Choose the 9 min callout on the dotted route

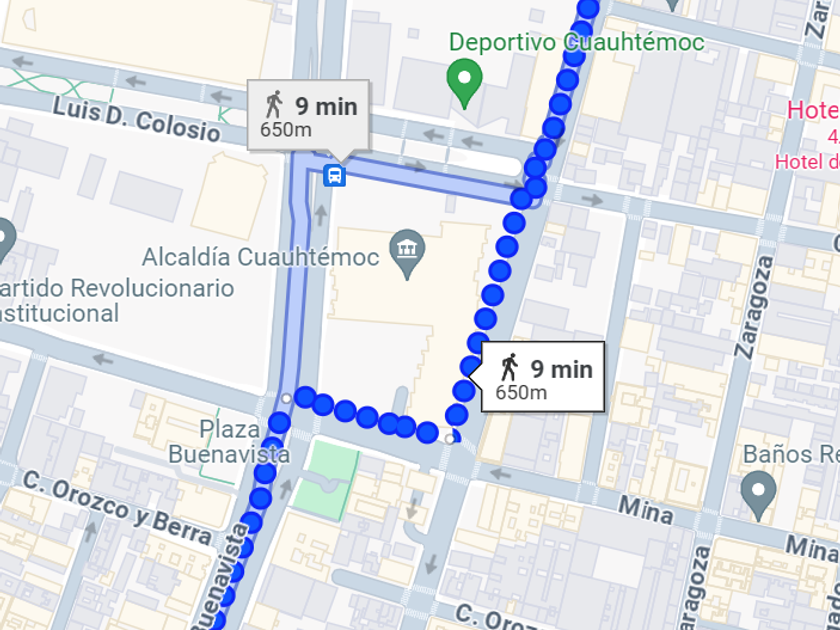tap(544, 377)
